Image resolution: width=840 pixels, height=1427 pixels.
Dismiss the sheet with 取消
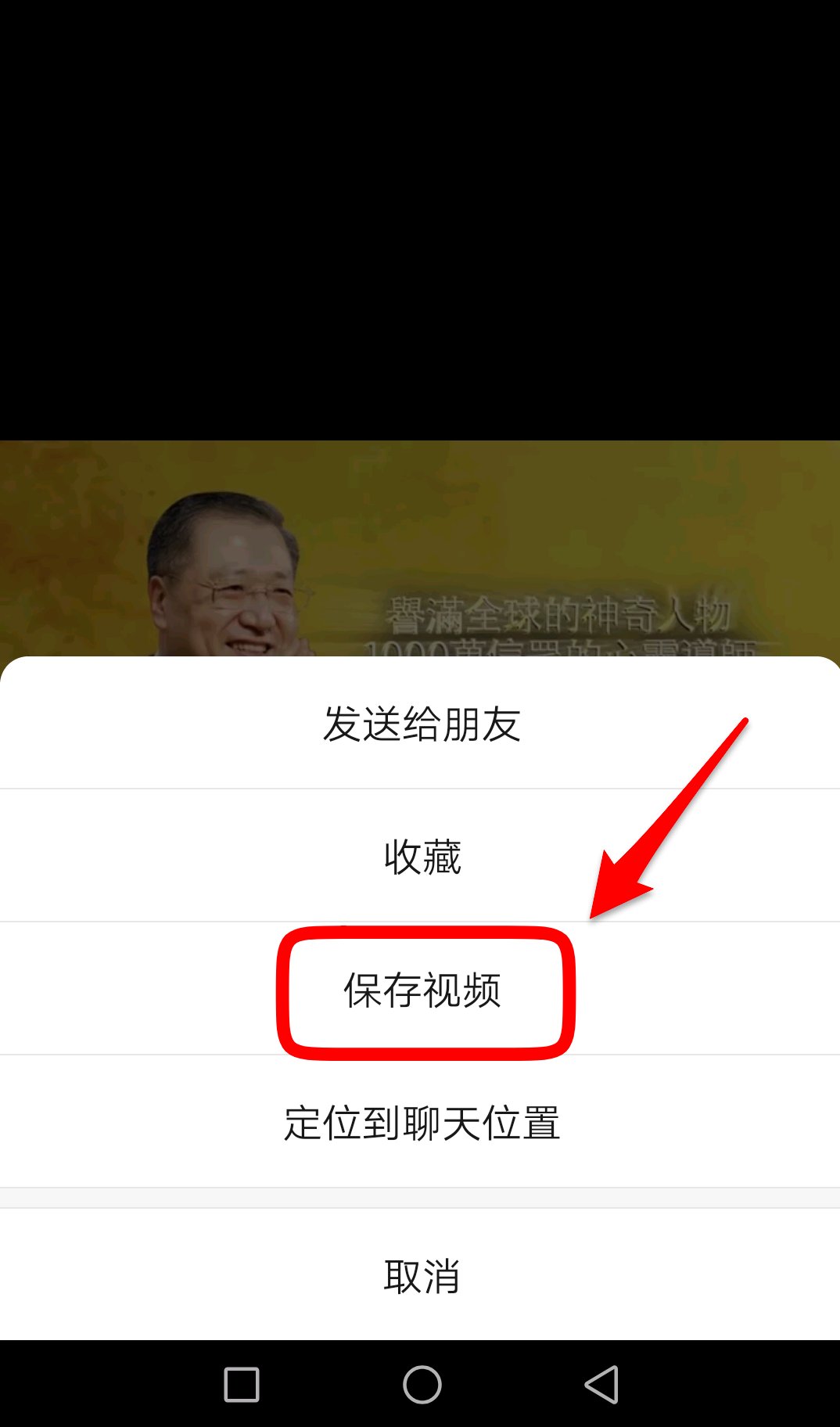(x=421, y=1276)
